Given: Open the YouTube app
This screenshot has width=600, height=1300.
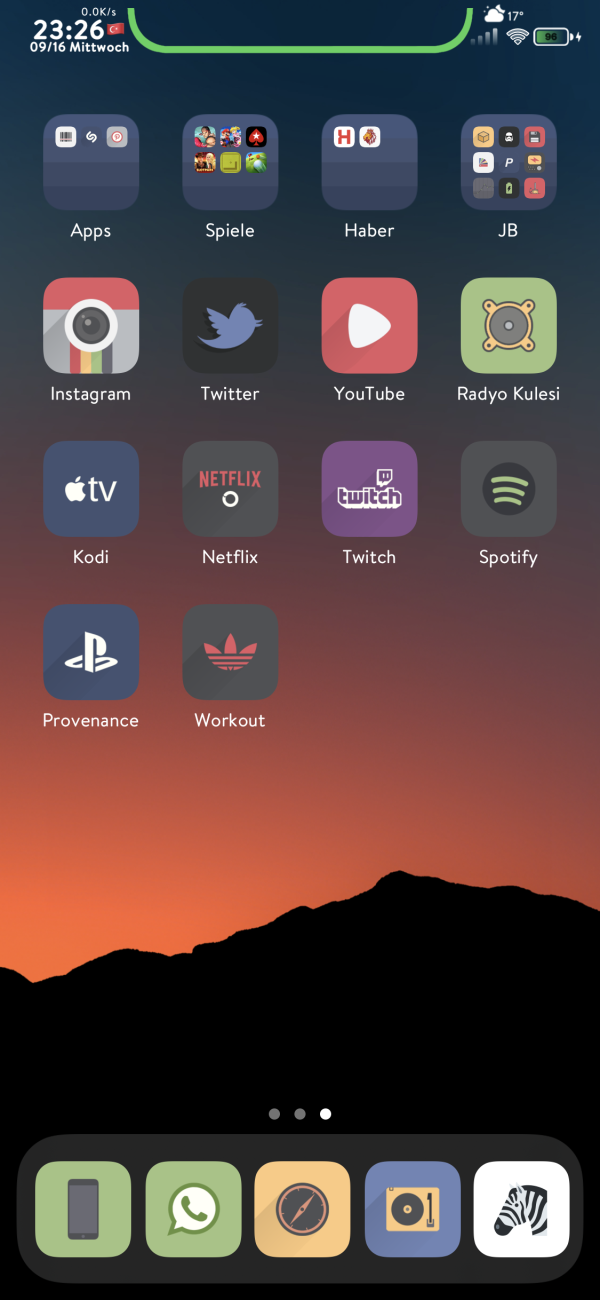Looking at the screenshot, I should point(369,326).
